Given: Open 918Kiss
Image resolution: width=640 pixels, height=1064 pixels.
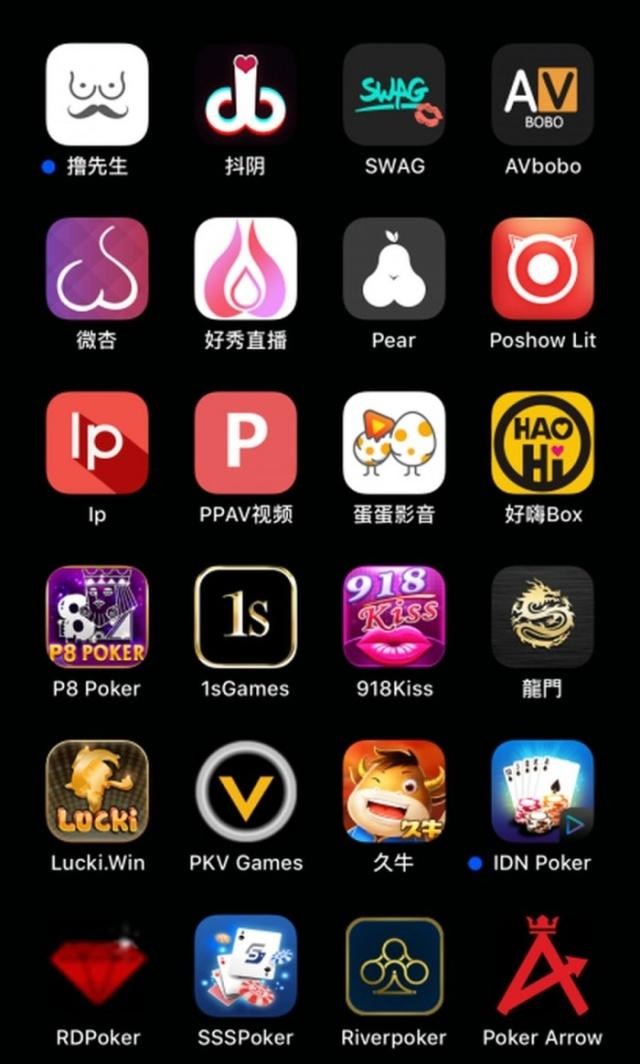Looking at the screenshot, I should pos(394,617).
